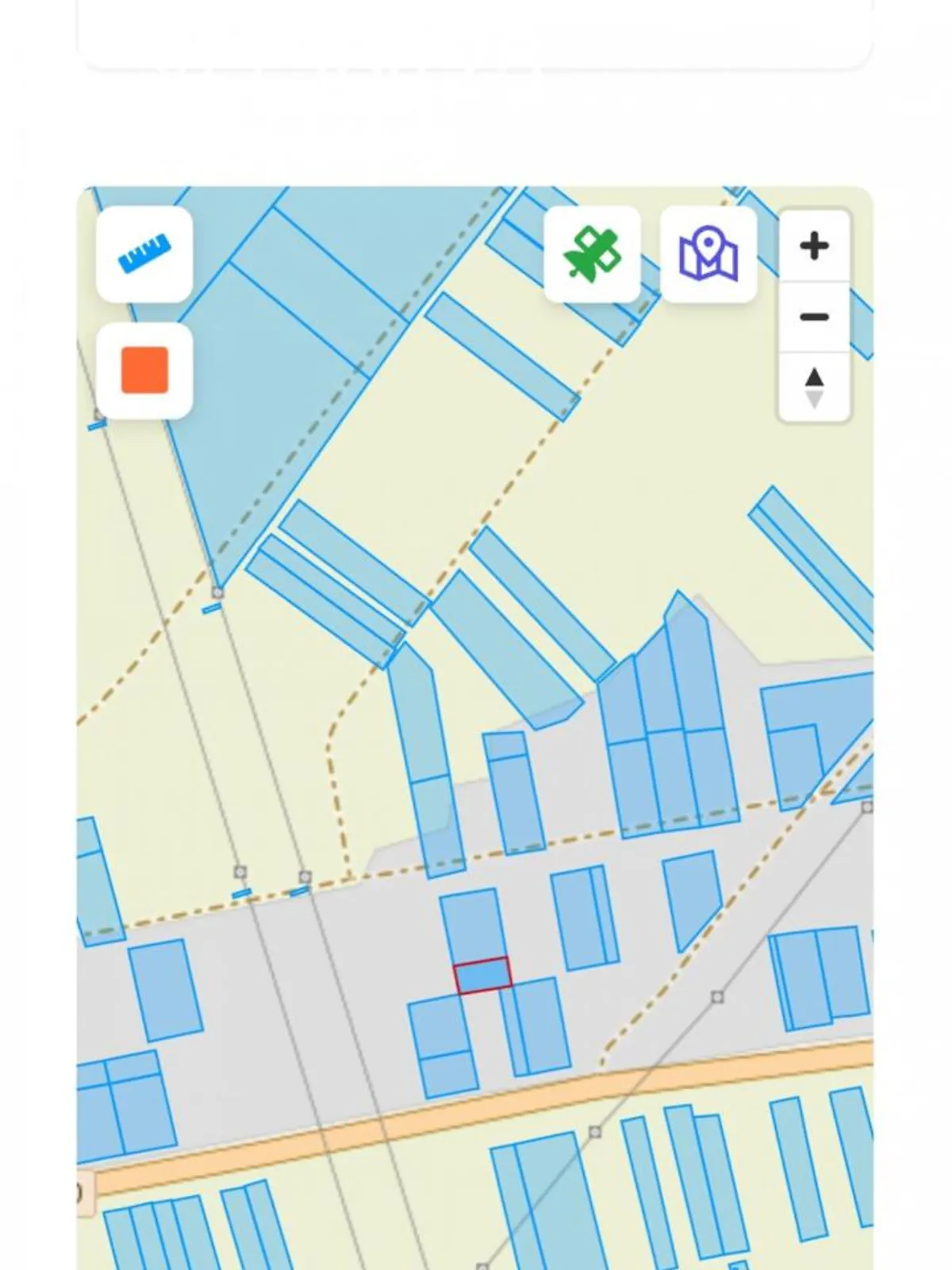Switch to satellite view
Viewport: 952px width, 1270px height.
click(592, 254)
